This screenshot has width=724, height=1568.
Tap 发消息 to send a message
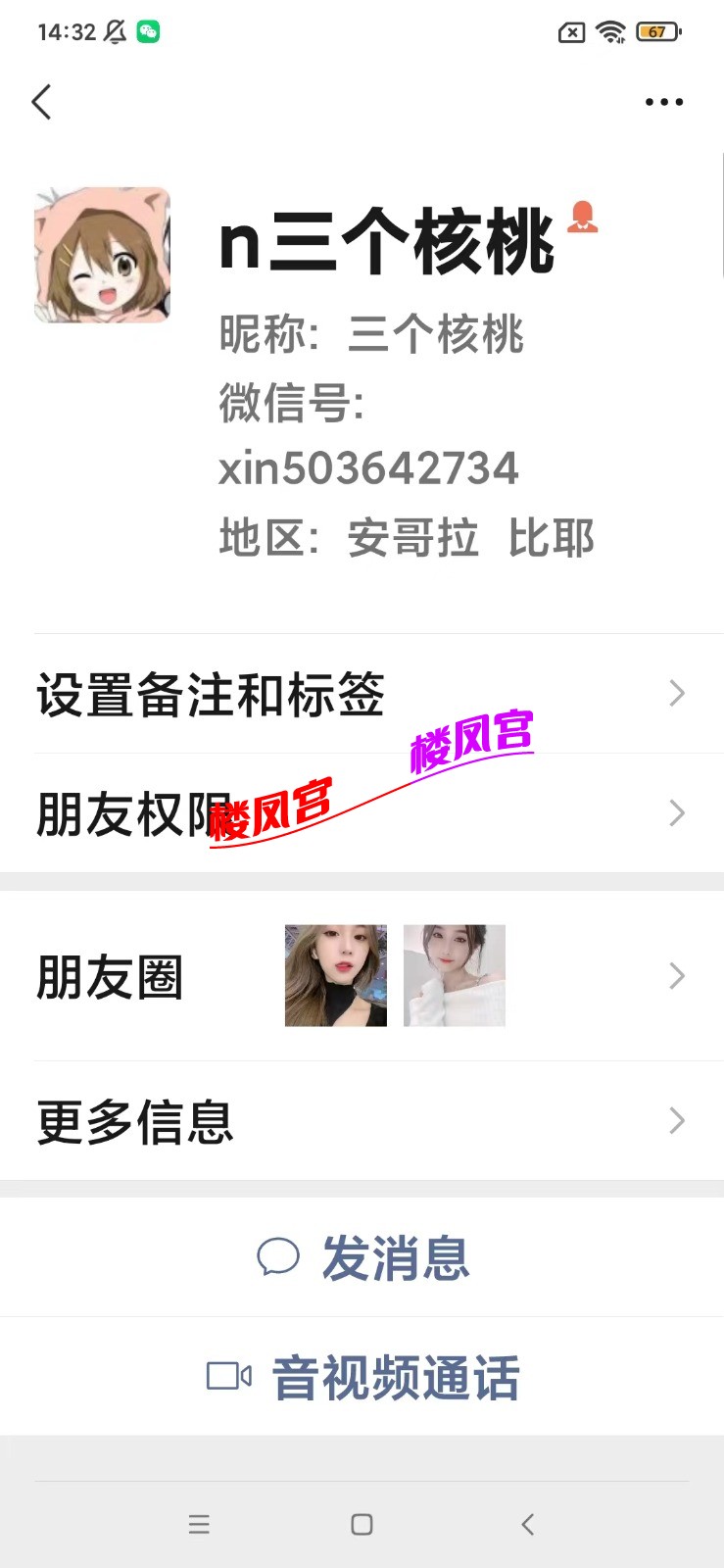pyautogui.click(x=362, y=1257)
